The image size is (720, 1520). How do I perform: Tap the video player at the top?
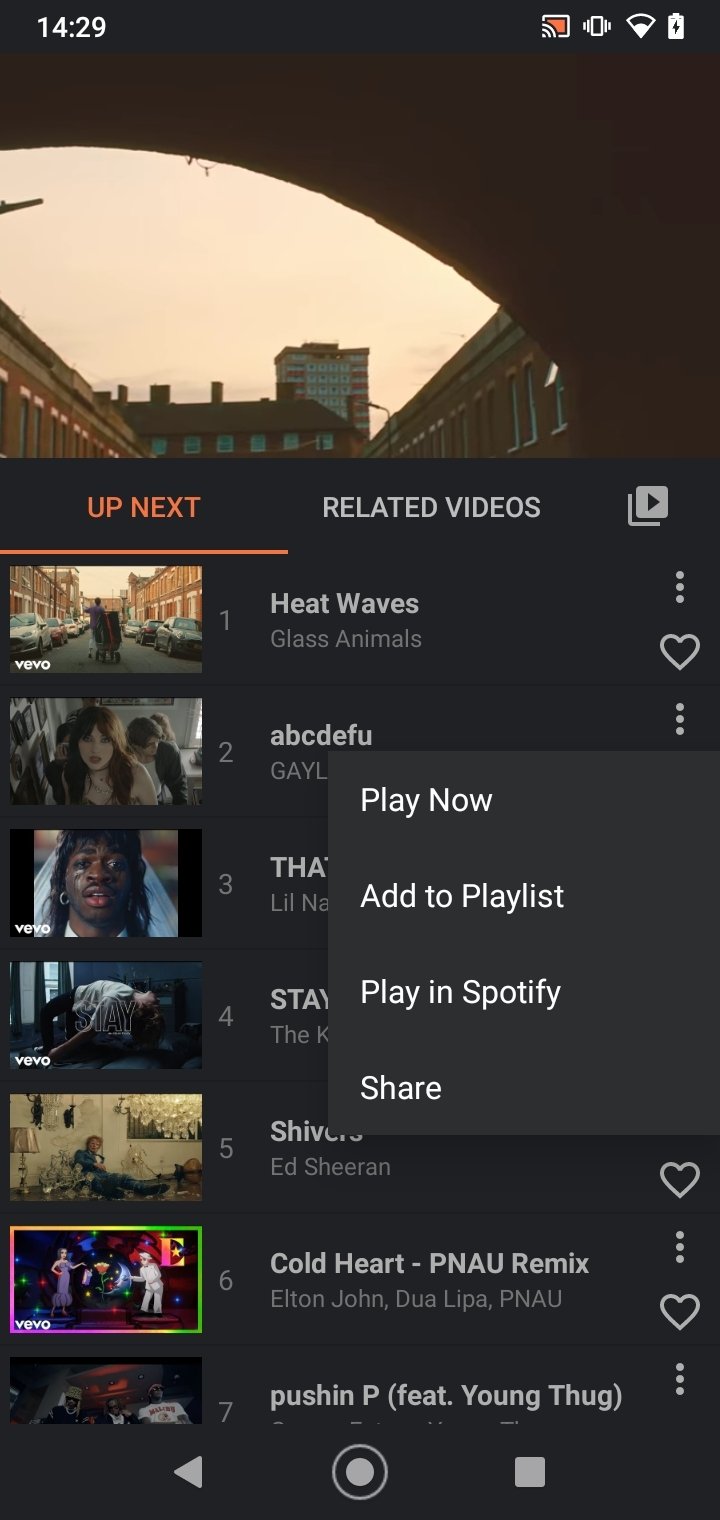(x=360, y=255)
